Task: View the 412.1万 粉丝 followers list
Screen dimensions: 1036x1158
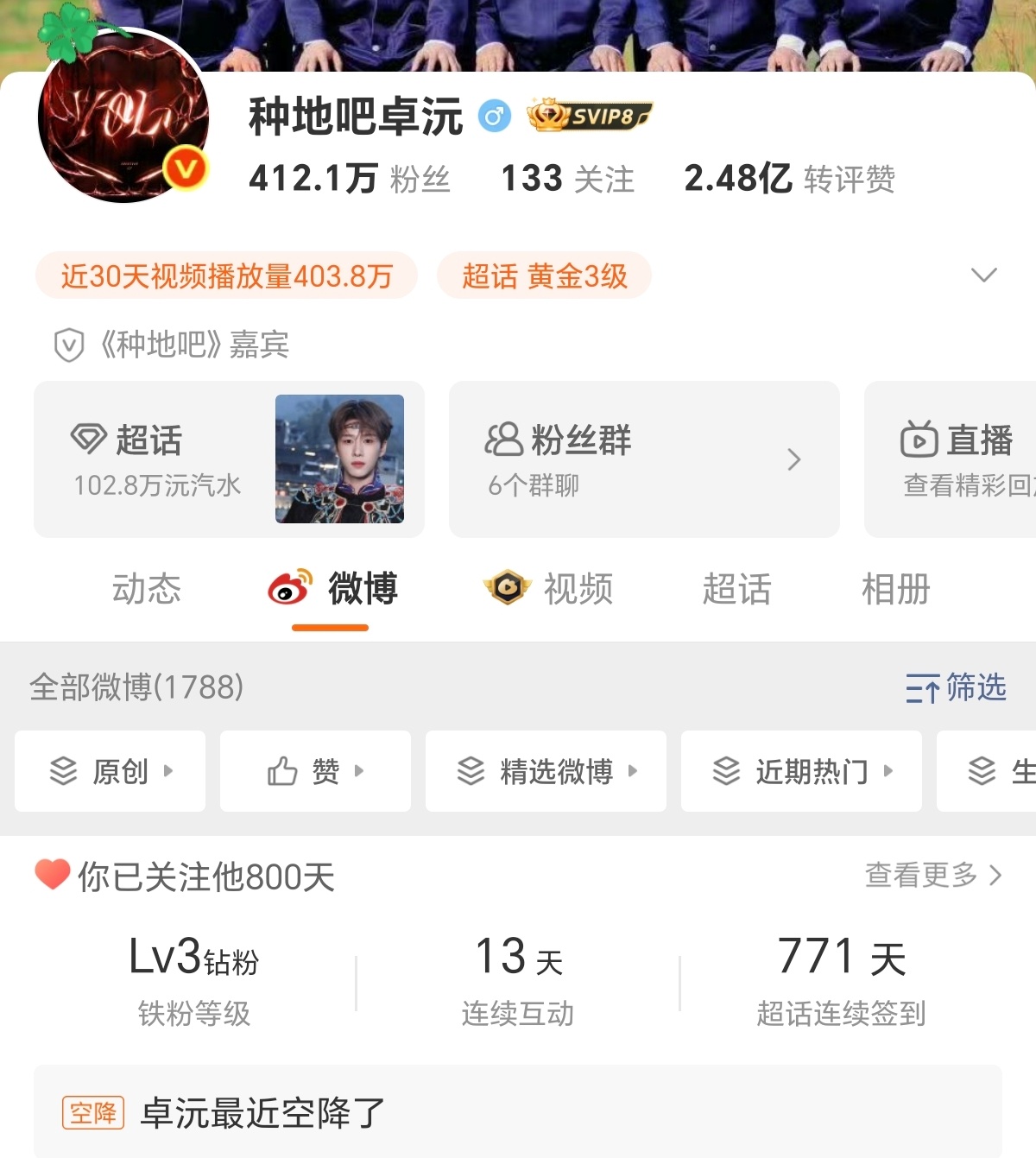Action: [x=350, y=179]
